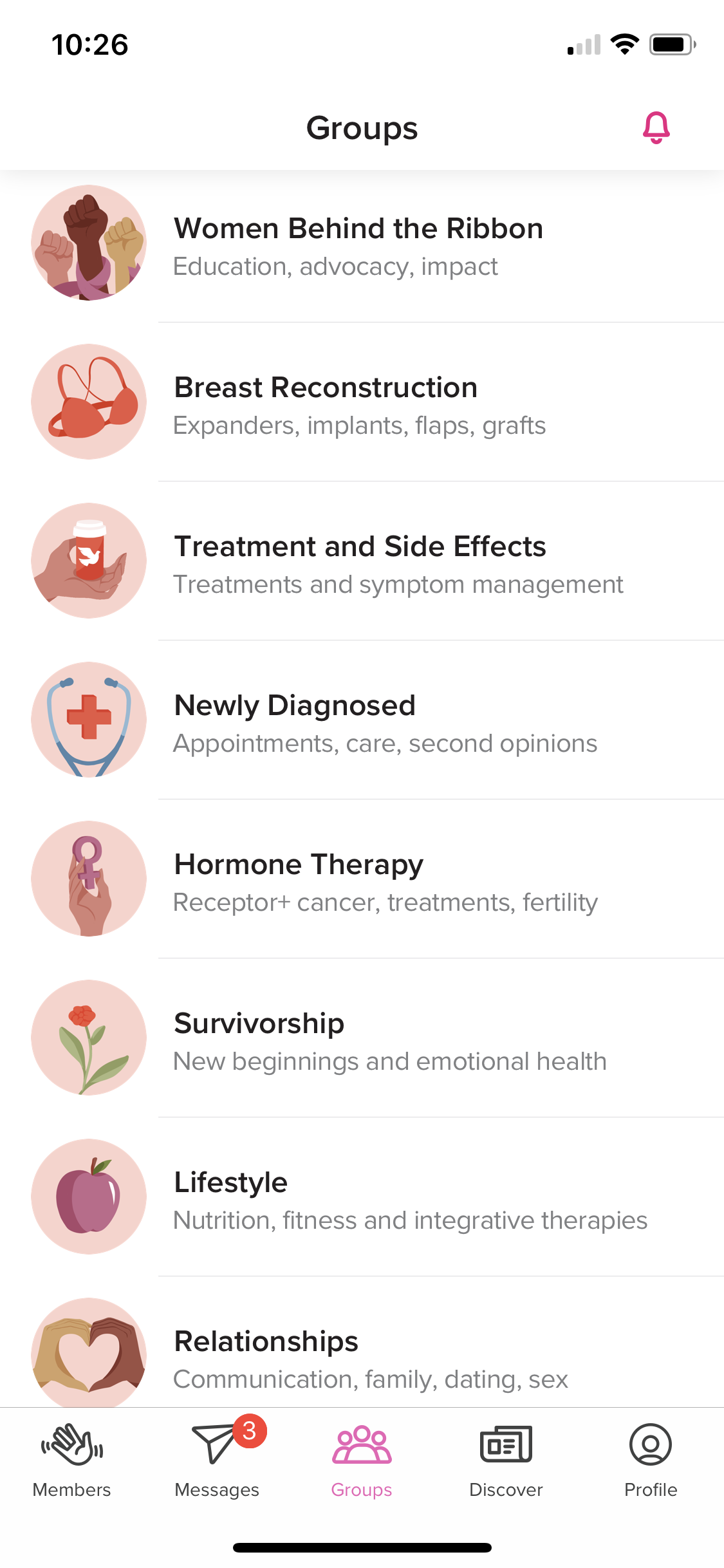This screenshot has height=1568, width=724.
Task: Open the Breast Reconstruction group
Action: pos(362,402)
